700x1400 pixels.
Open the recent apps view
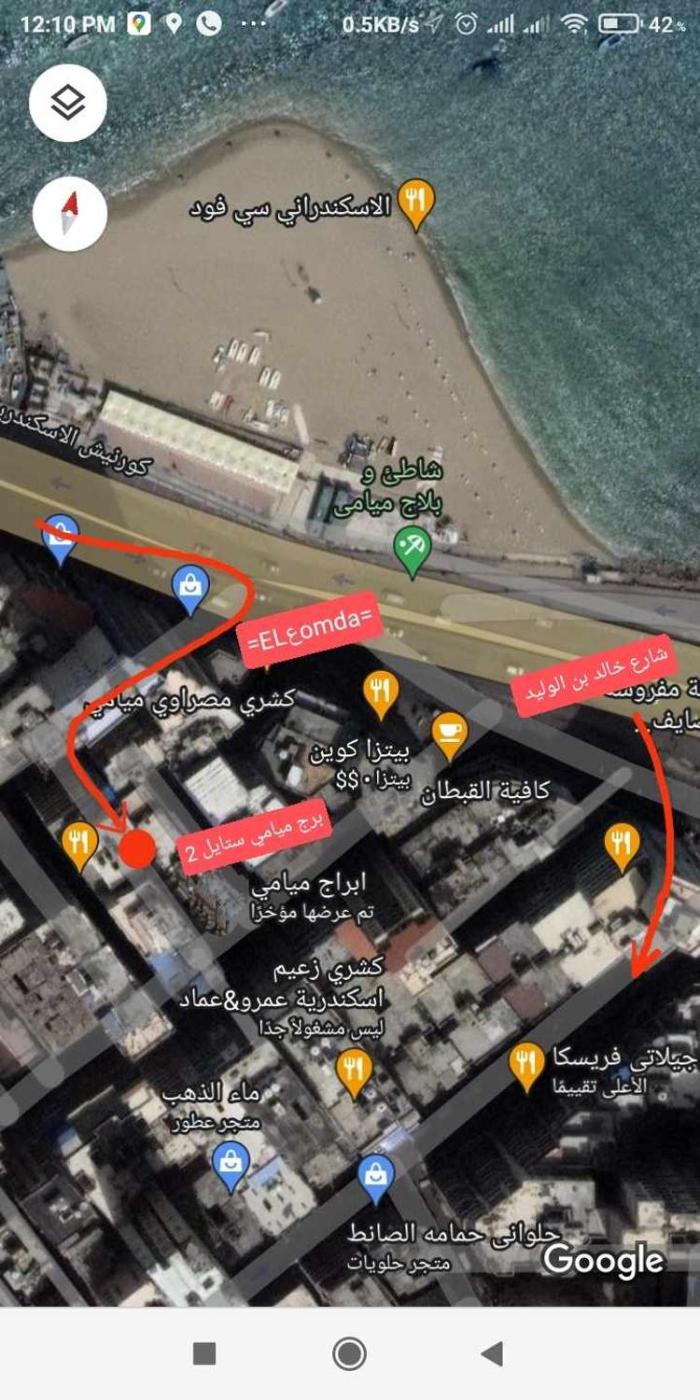coord(204,1354)
